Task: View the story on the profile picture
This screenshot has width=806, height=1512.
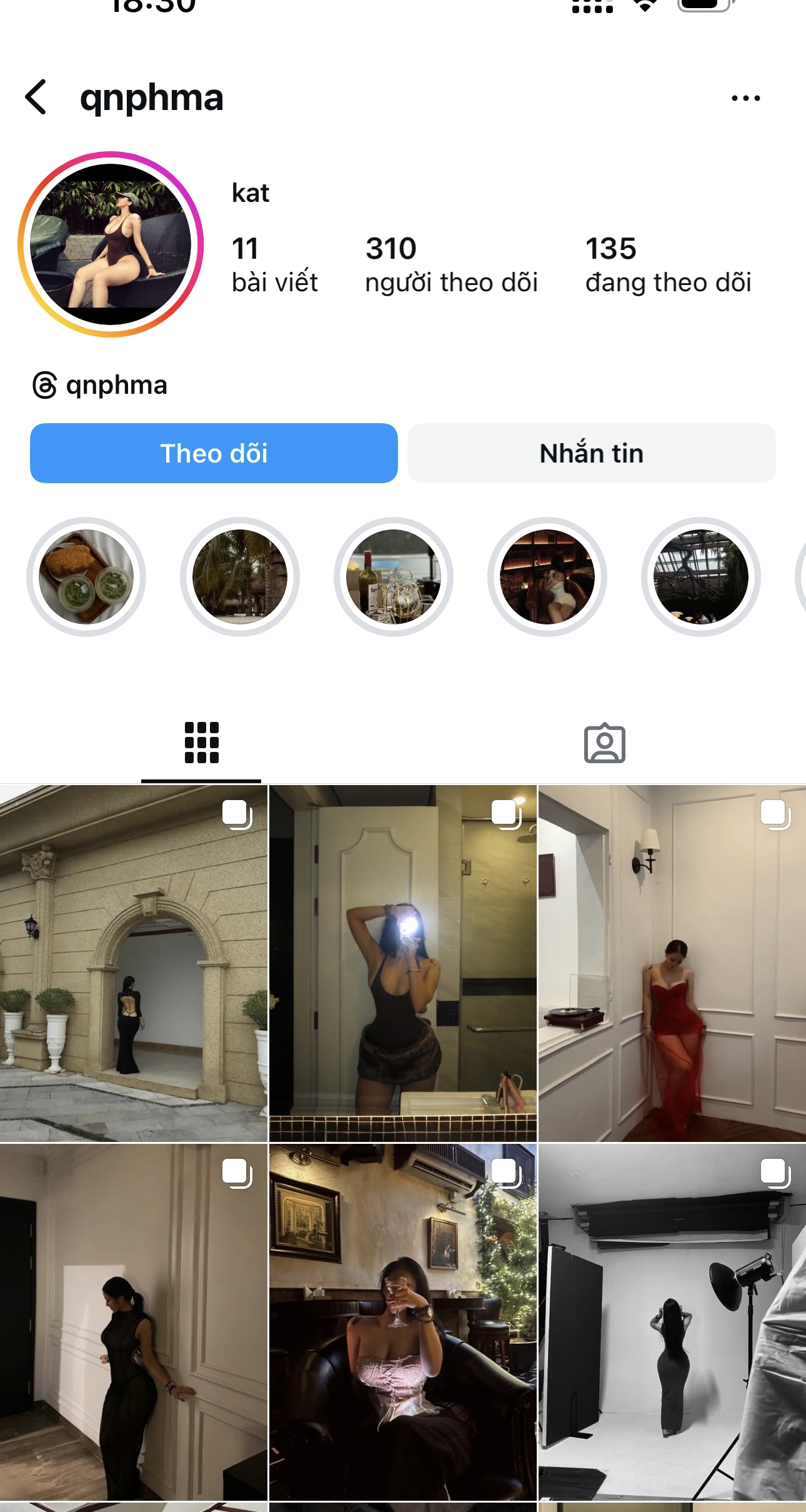Action: tap(111, 244)
